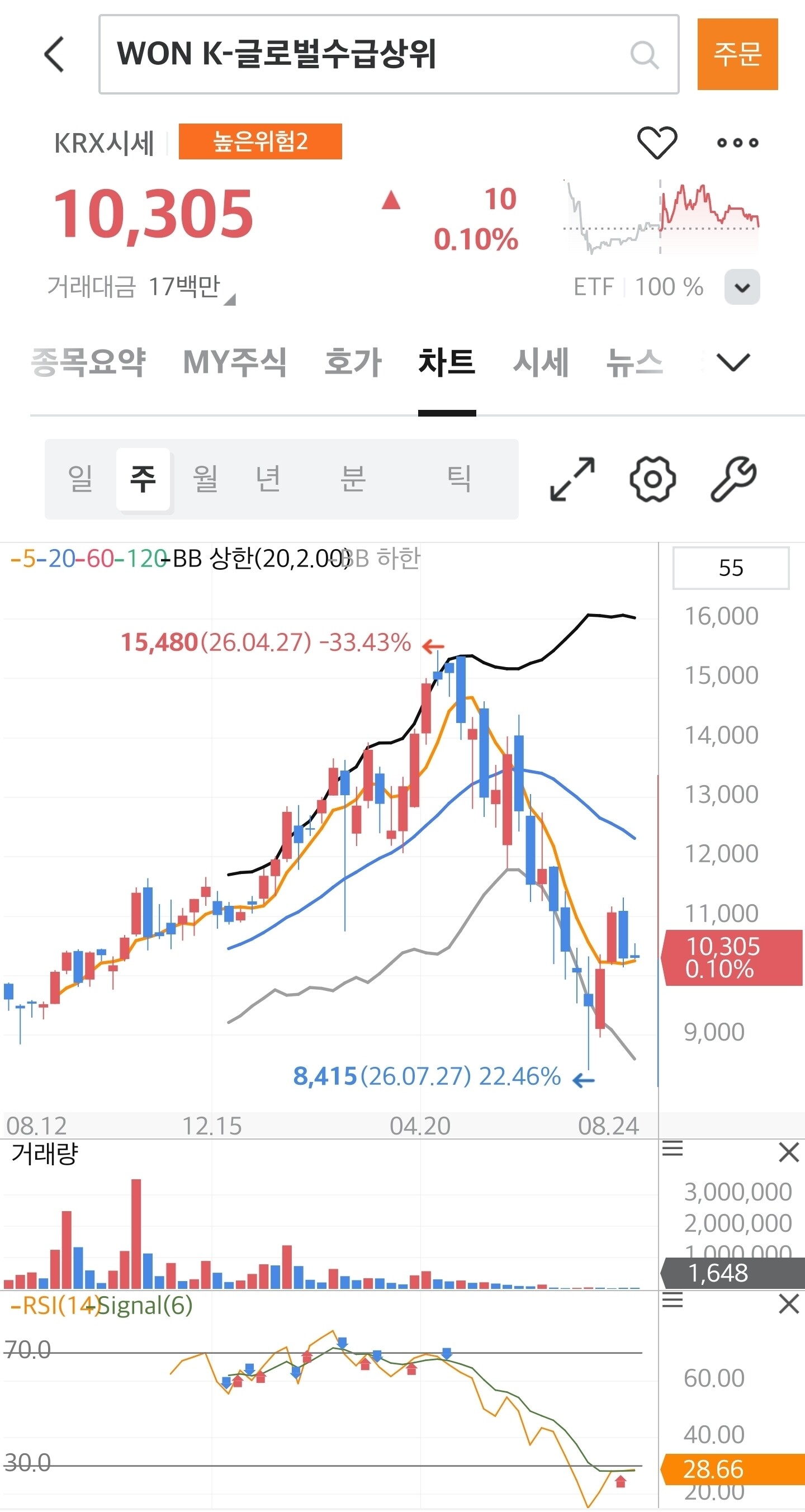Image resolution: width=805 pixels, height=1512 pixels.
Task: Select the 일 daily chart period
Action: 80,478
